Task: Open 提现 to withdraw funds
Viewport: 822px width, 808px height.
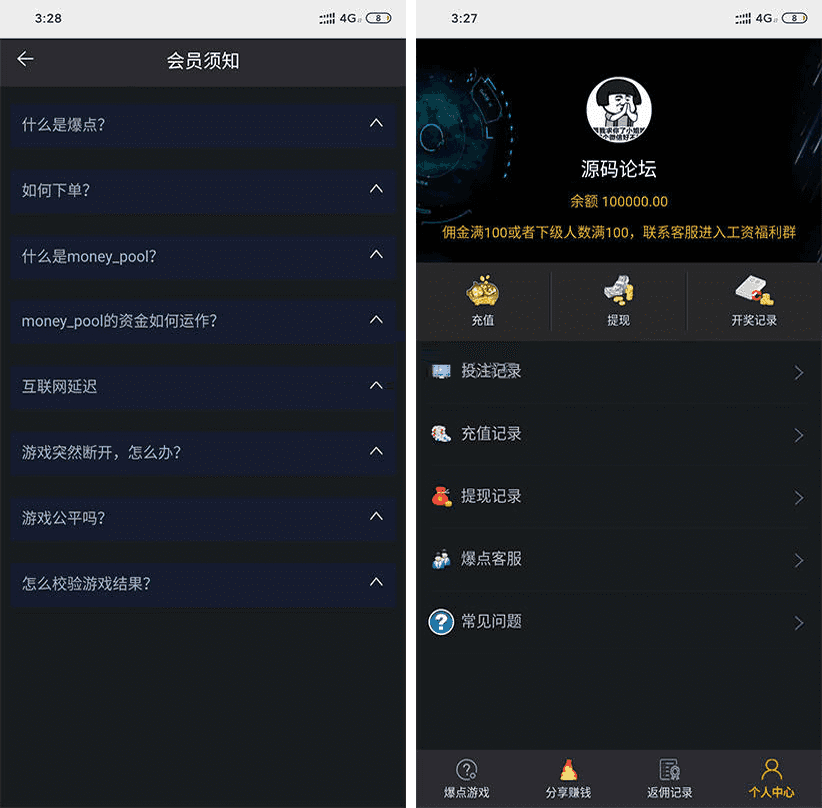Action: point(618,302)
